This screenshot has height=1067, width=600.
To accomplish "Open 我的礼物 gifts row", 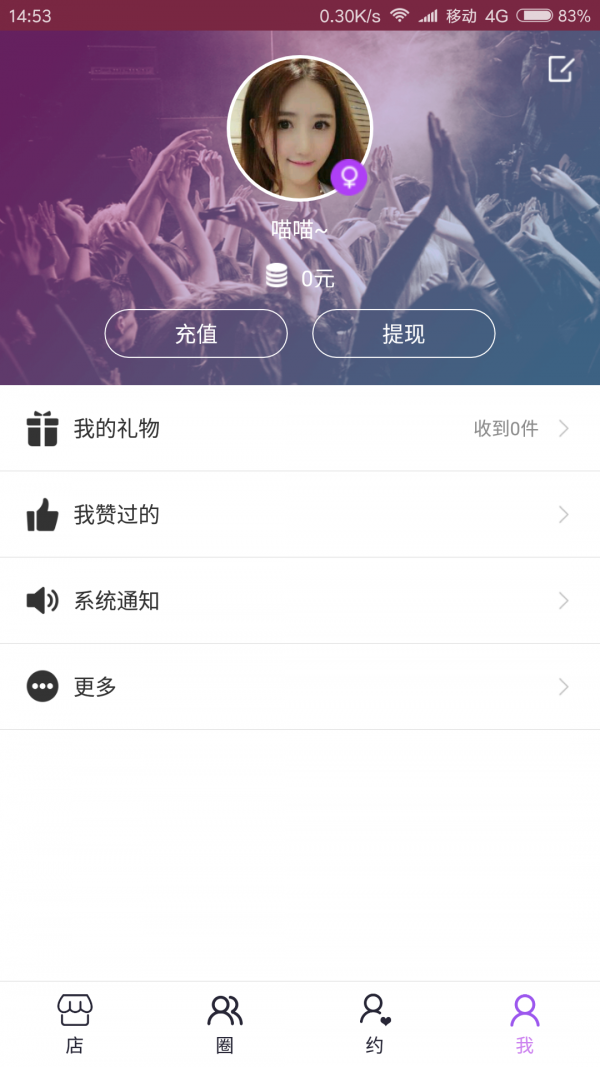I will tap(300, 429).
